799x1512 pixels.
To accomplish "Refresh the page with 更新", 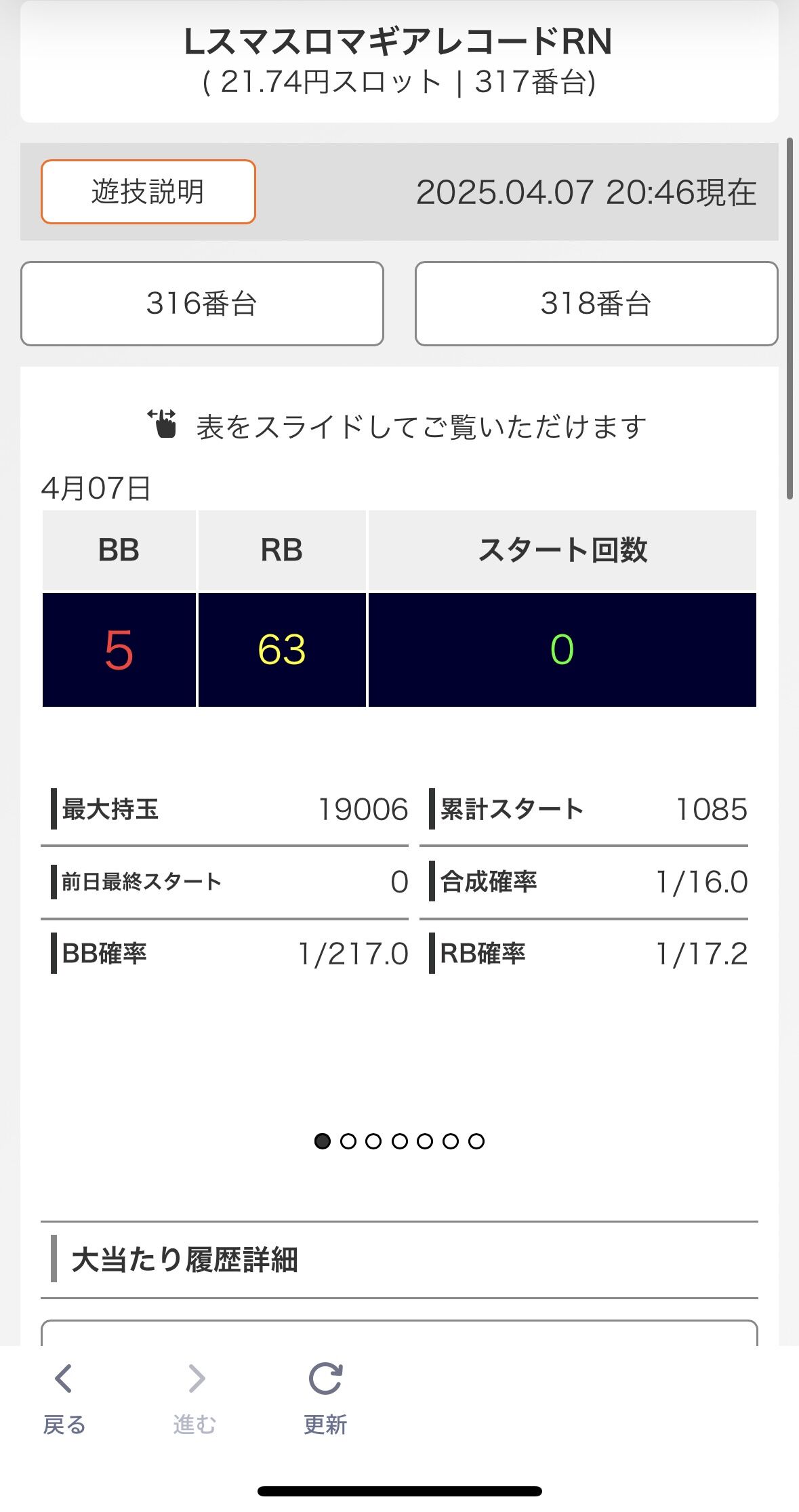I will coord(325,1399).
